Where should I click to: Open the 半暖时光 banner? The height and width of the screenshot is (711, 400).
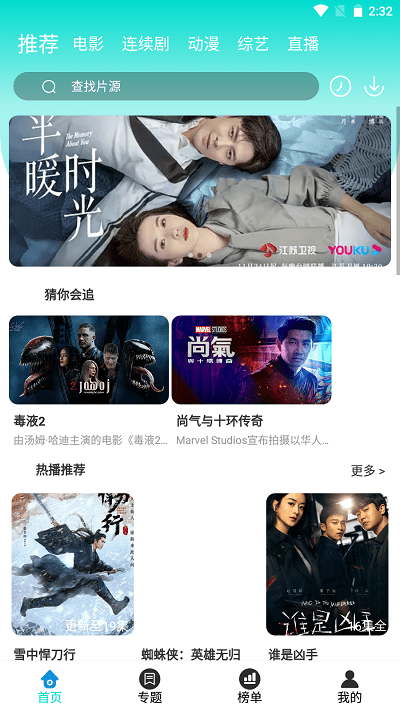point(200,191)
